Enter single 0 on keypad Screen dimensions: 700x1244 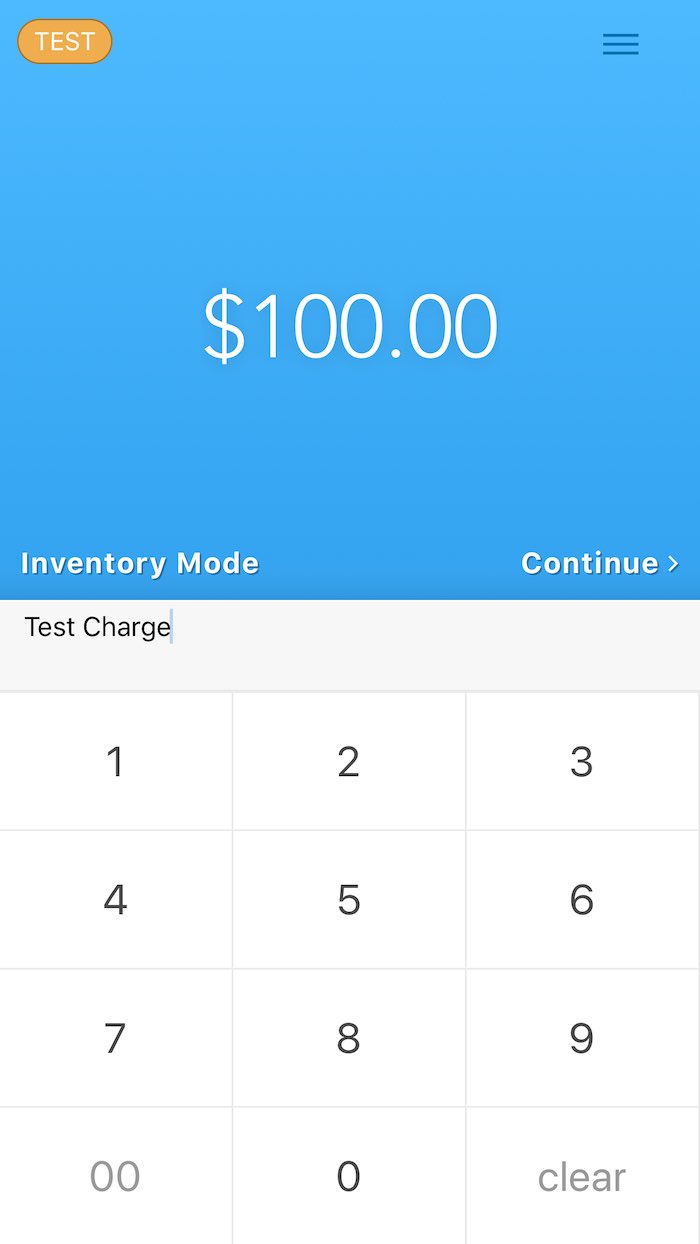point(348,1176)
